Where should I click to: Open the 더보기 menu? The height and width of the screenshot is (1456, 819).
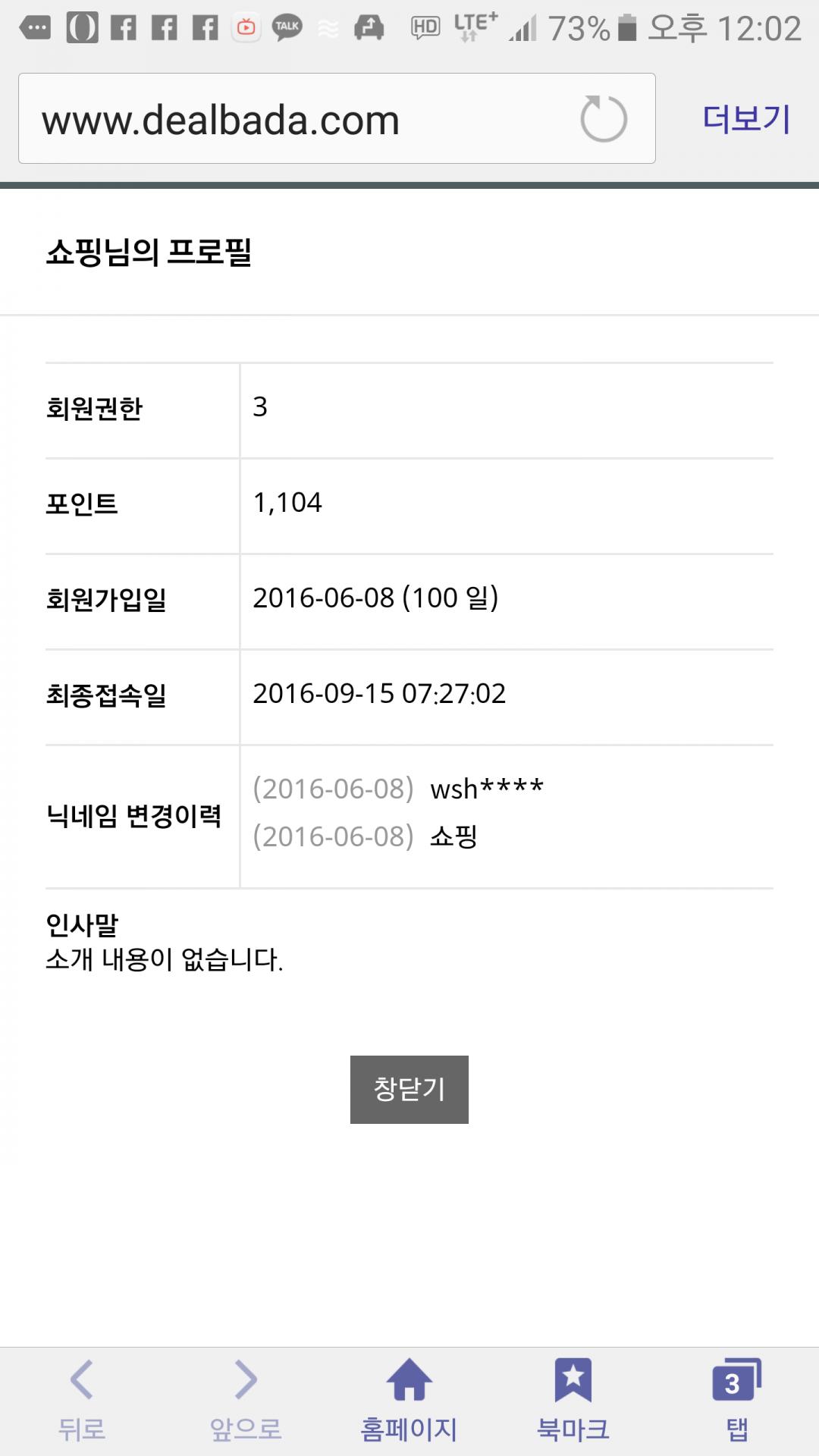click(746, 119)
